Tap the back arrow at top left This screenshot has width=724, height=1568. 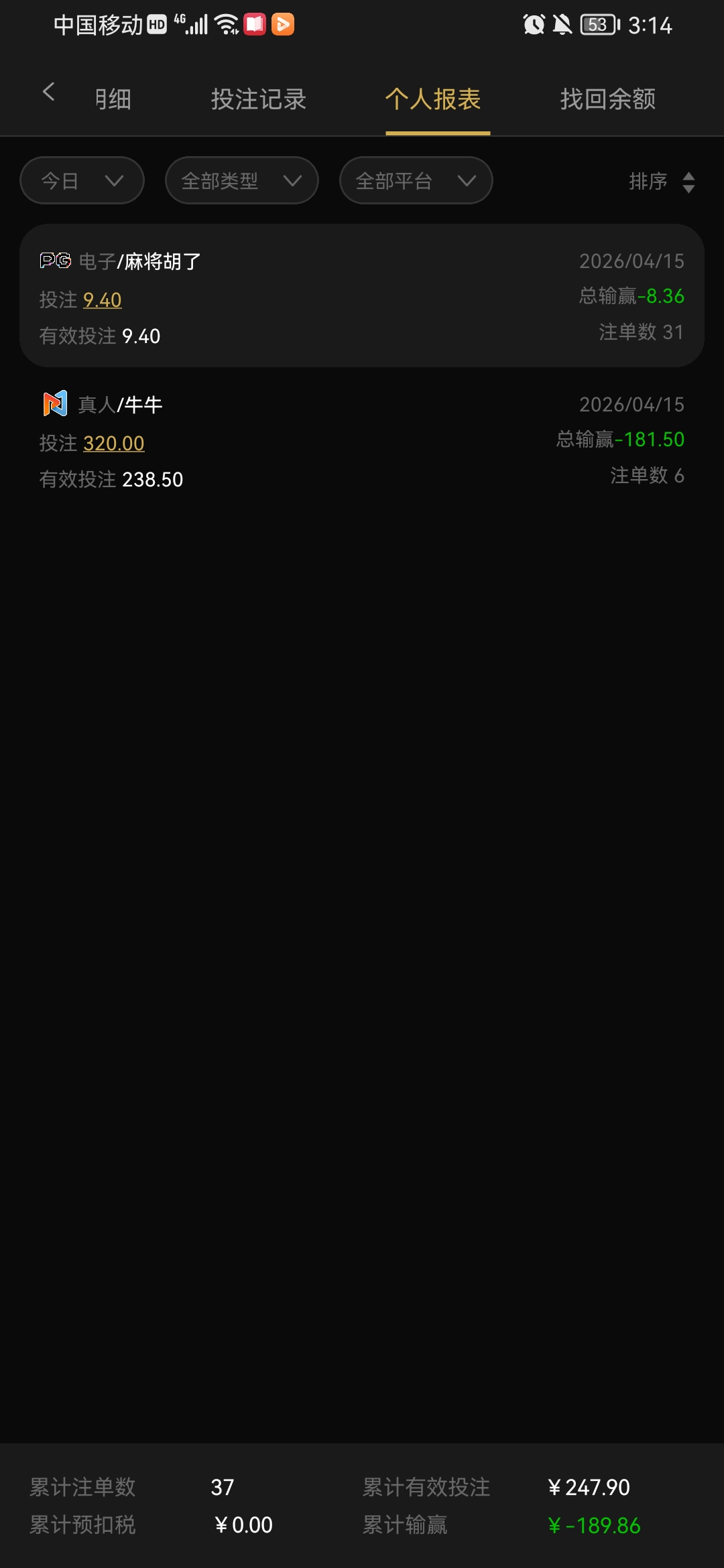pyautogui.click(x=48, y=92)
